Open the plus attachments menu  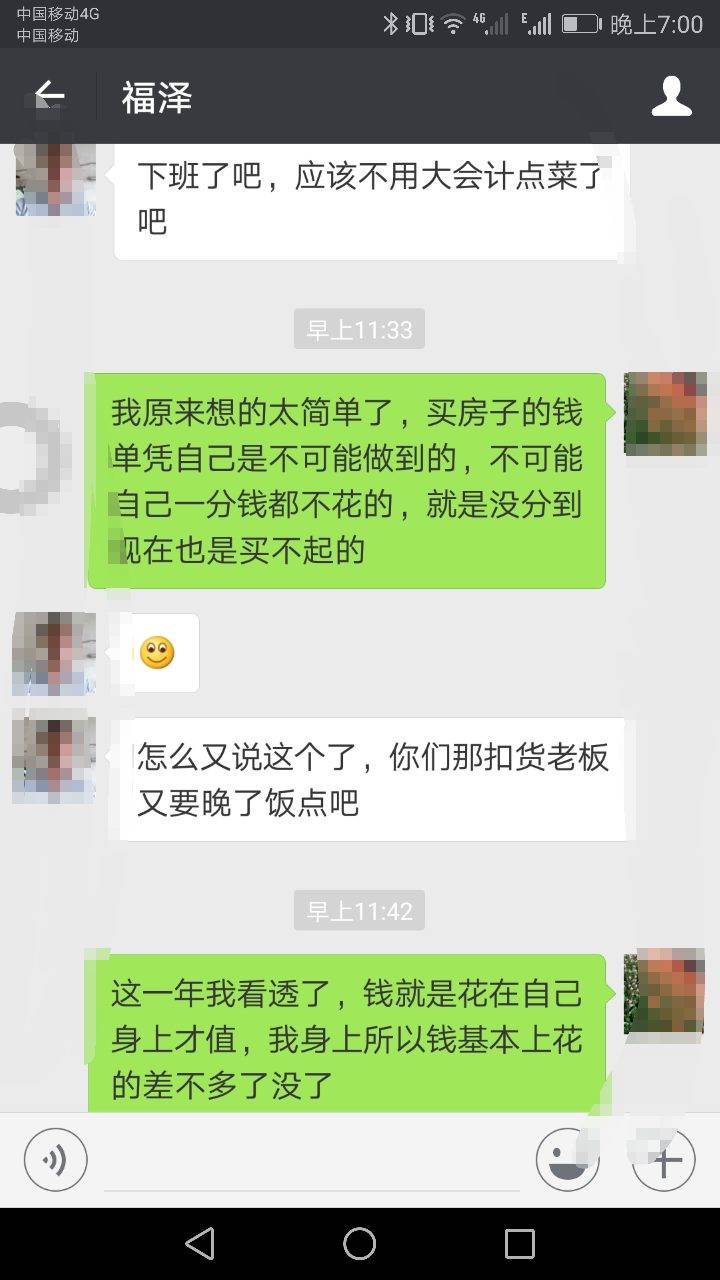click(x=664, y=1160)
